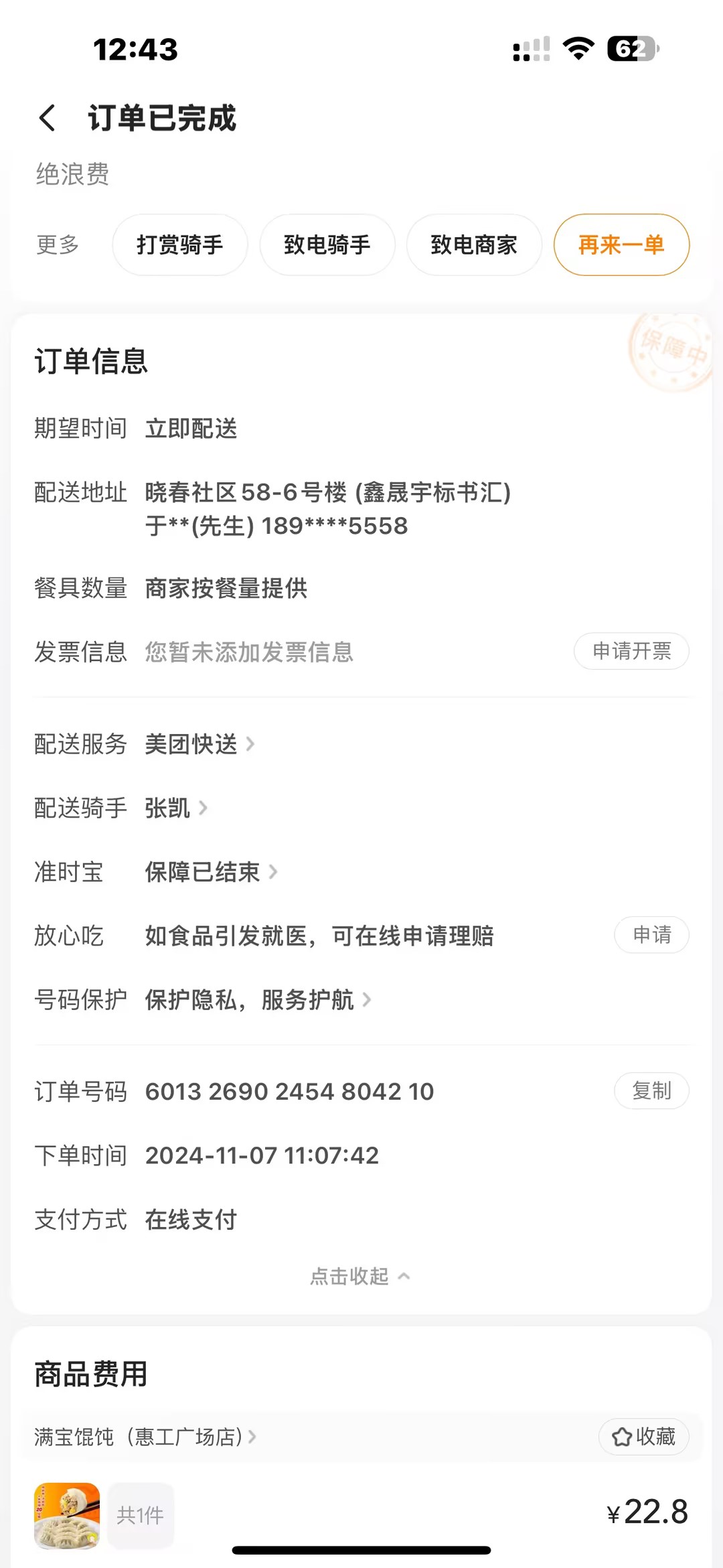Copy the order number with 复制
The height and width of the screenshot is (1568, 723).
pyautogui.click(x=651, y=1091)
